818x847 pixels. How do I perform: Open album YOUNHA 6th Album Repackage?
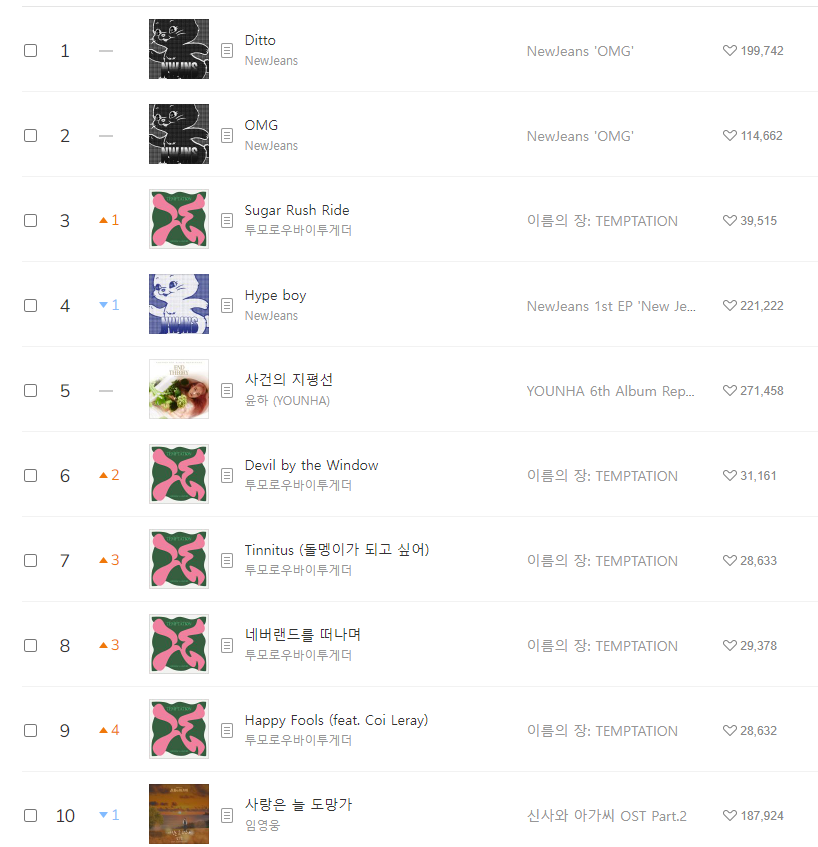[610, 391]
